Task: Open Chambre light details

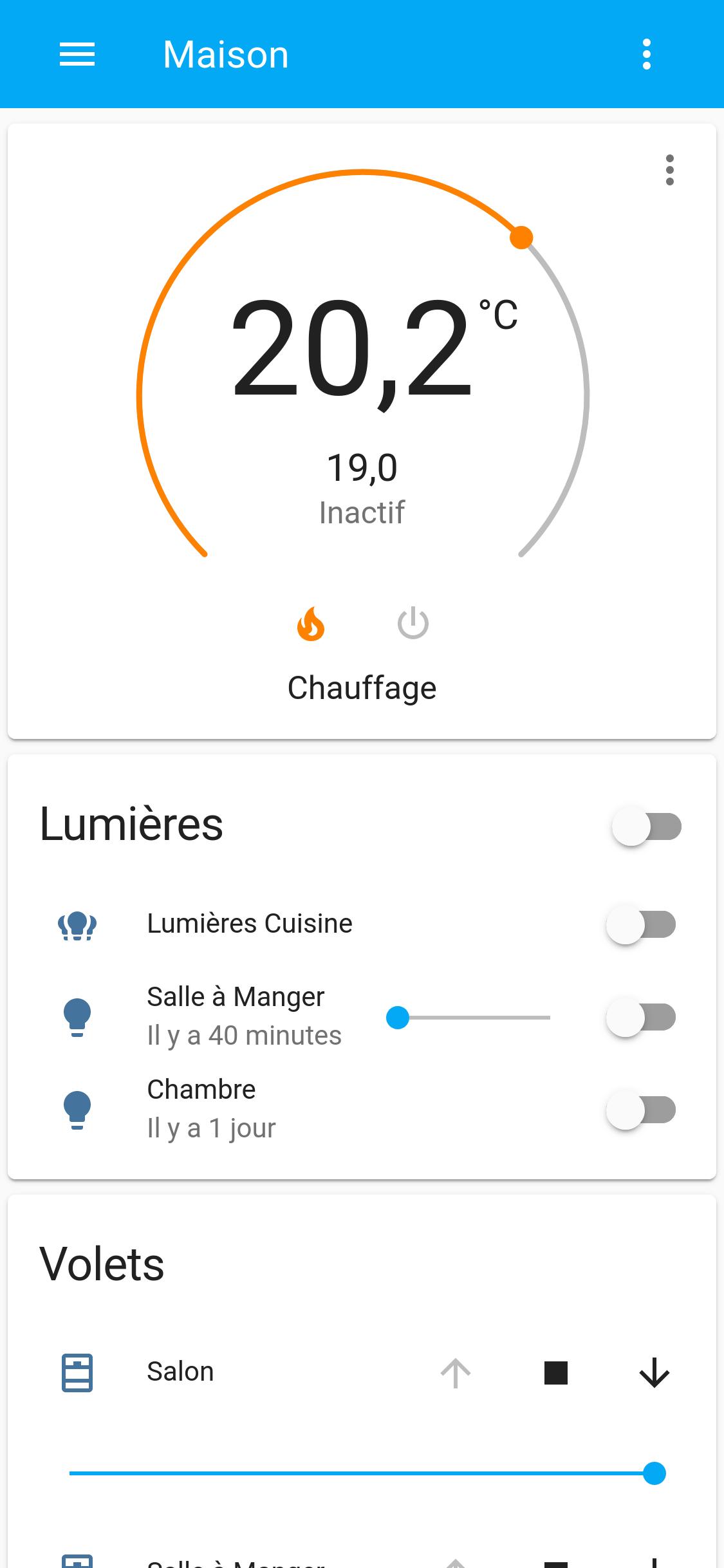Action: point(201,1090)
